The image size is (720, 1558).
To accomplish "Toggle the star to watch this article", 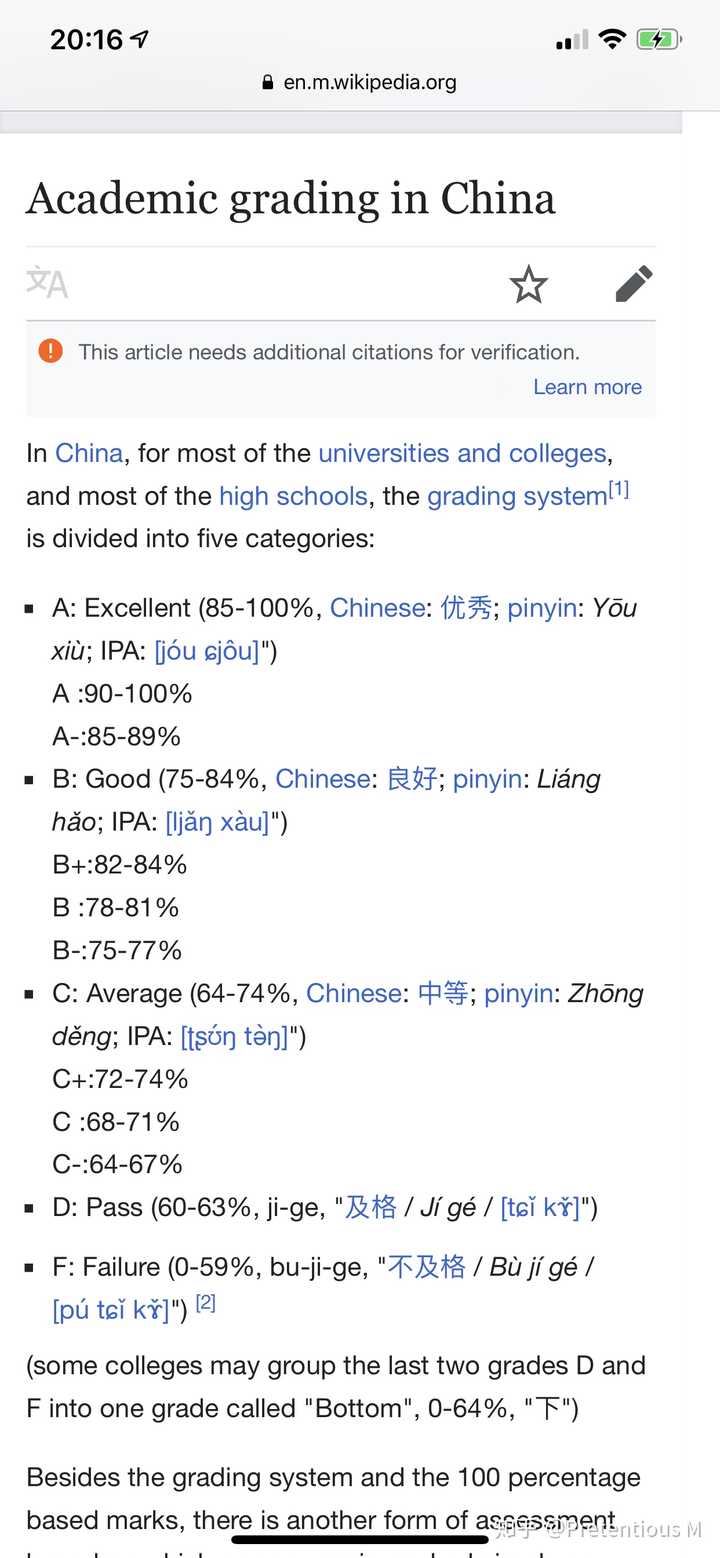I will 529,284.
